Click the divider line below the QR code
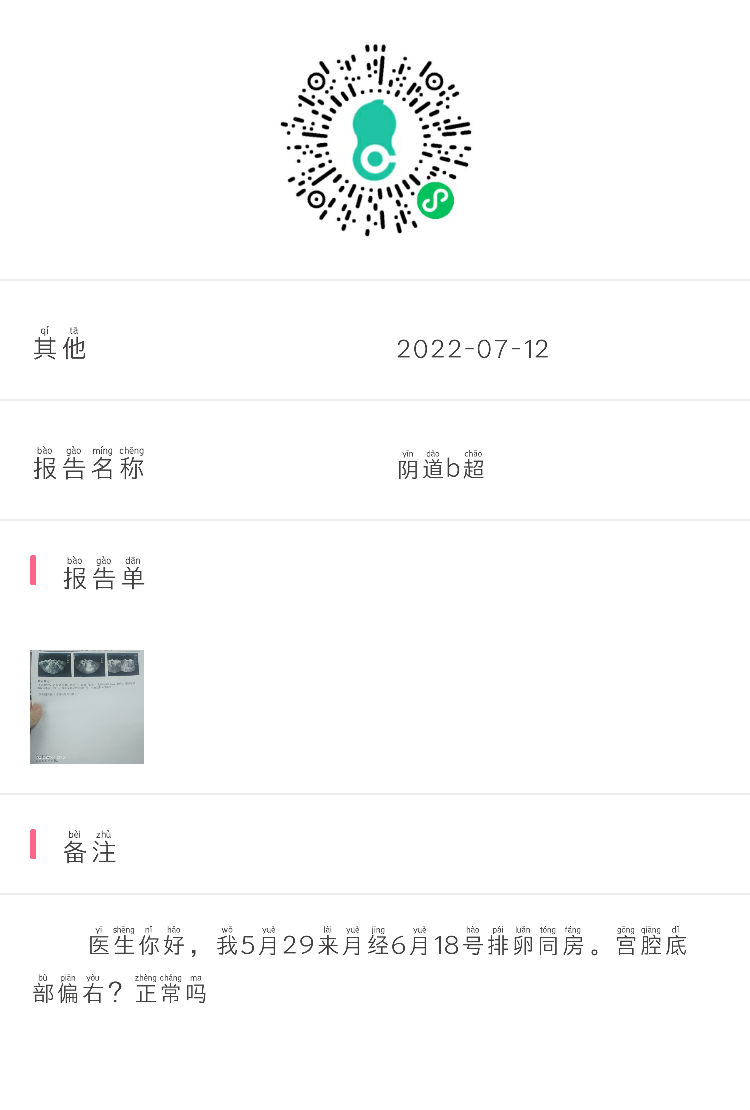The image size is (750, 1110). [x=375, y=280]
